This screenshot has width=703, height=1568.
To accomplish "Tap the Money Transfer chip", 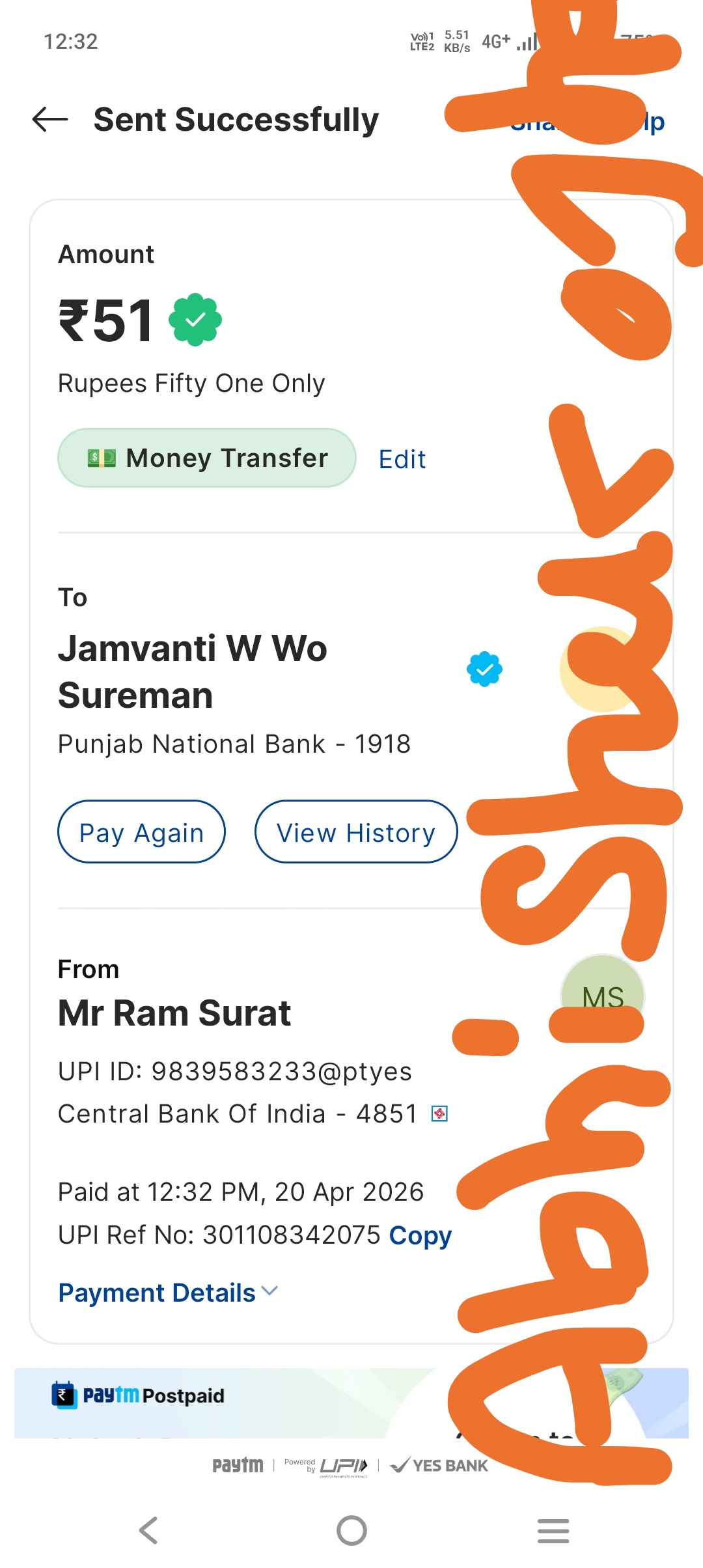I will pyautogui.click(x=207, y=458).
